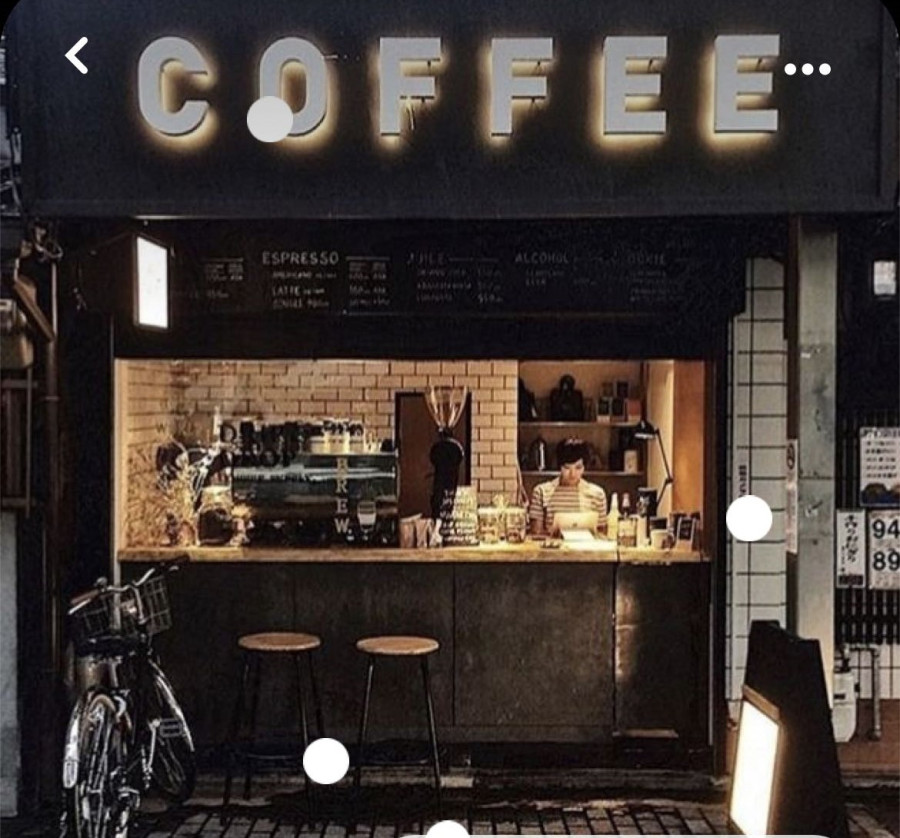The height and width of the screenshot is (838, 900).
Task: Tap the tag dot below the wooden stools
Action: click(x=326, y=761)
